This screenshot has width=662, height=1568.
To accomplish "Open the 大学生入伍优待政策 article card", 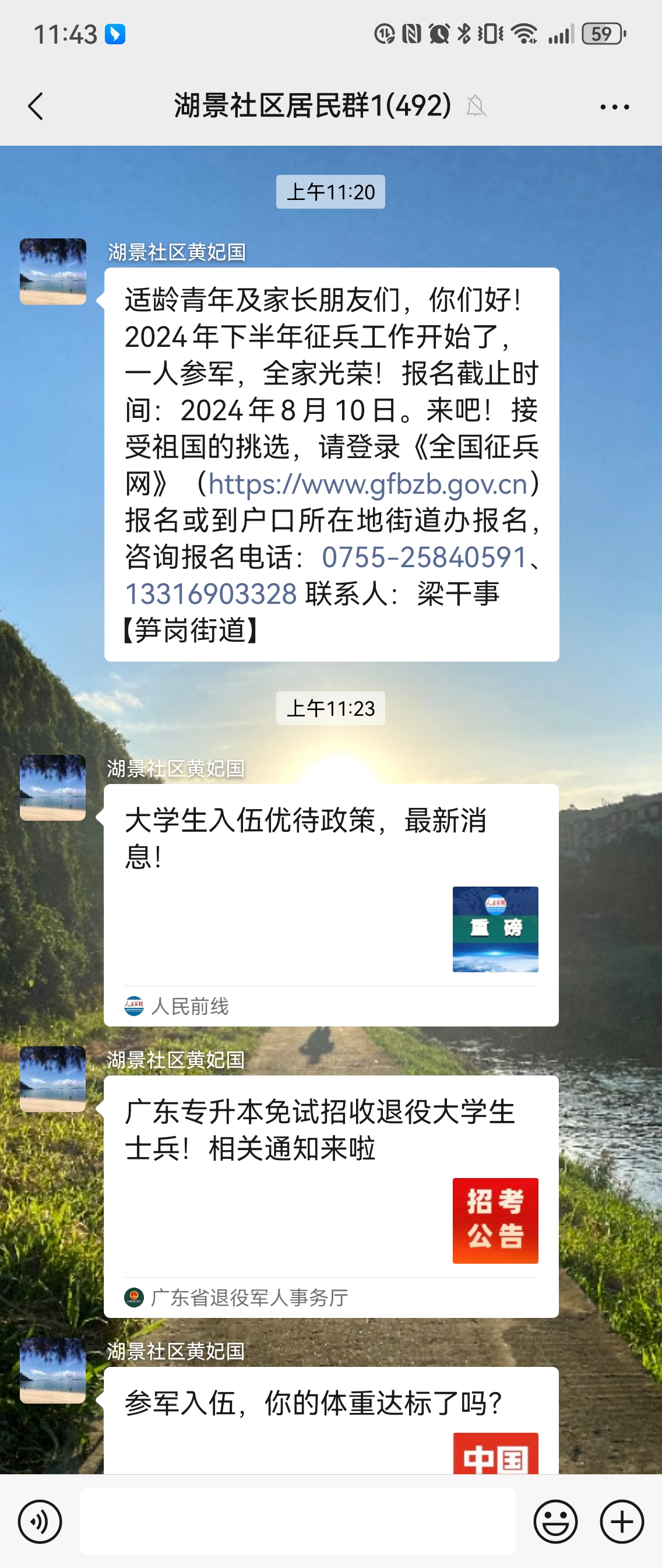I will point(331,905).
